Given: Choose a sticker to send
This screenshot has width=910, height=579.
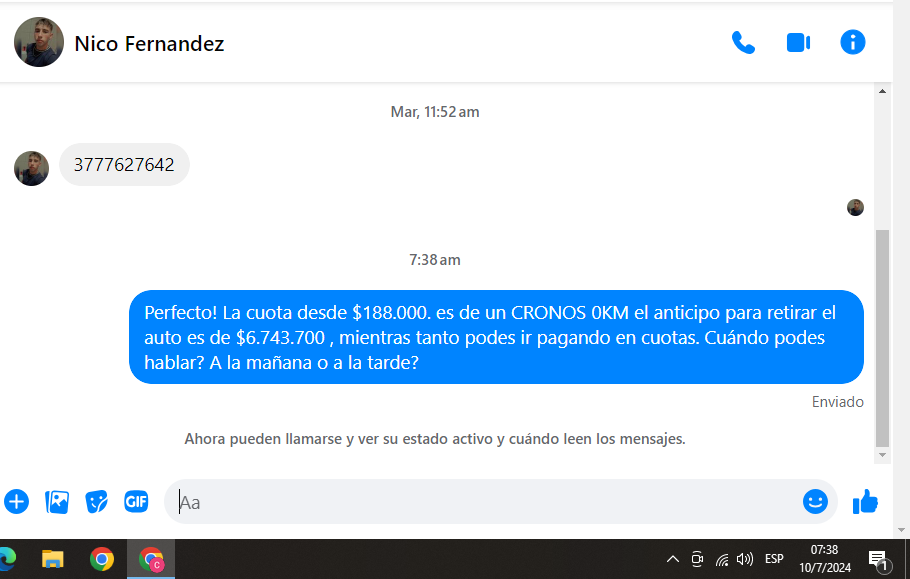Looking at the screenshot, I should [96, 502].
